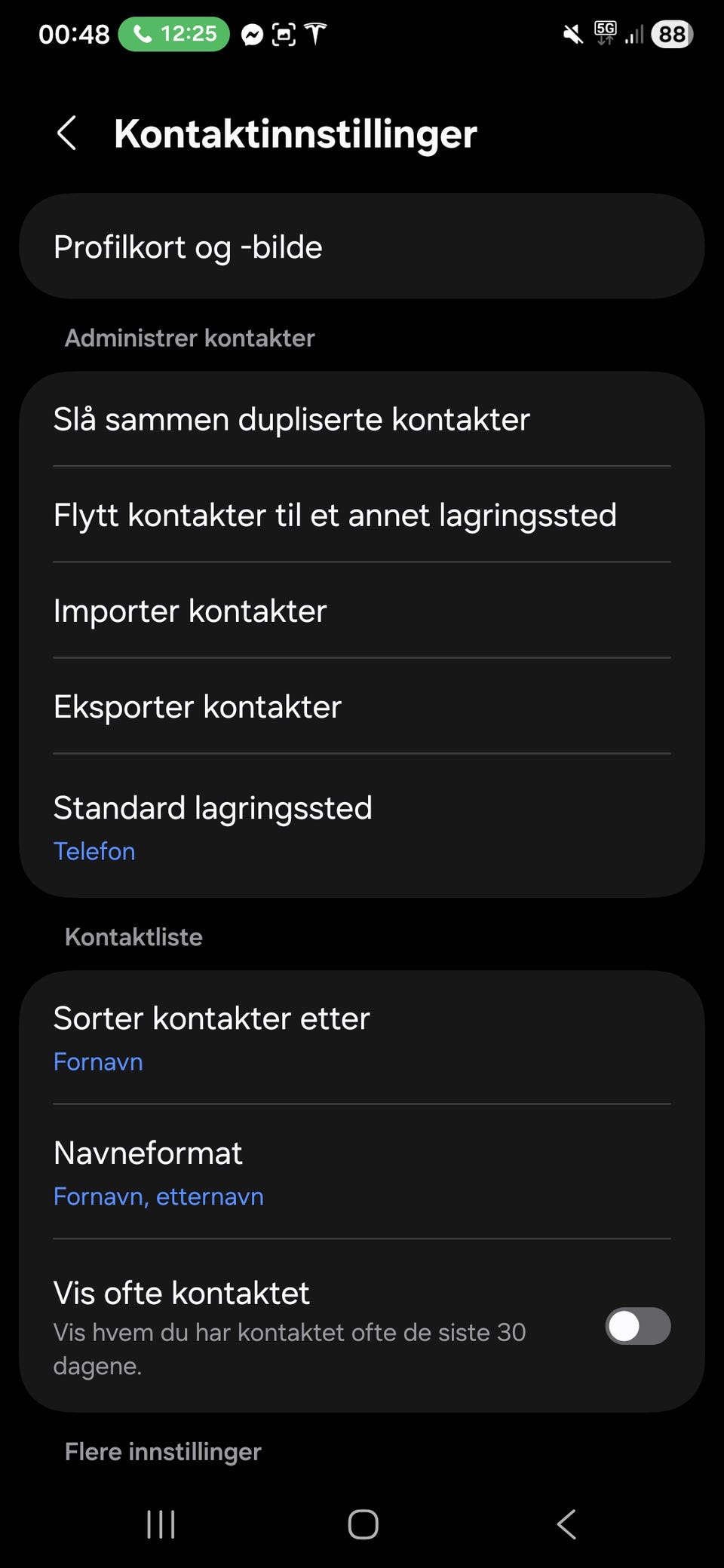
Task: Change the Navneformat setting
Action: pyautogui.click(x=362, y=1172)
